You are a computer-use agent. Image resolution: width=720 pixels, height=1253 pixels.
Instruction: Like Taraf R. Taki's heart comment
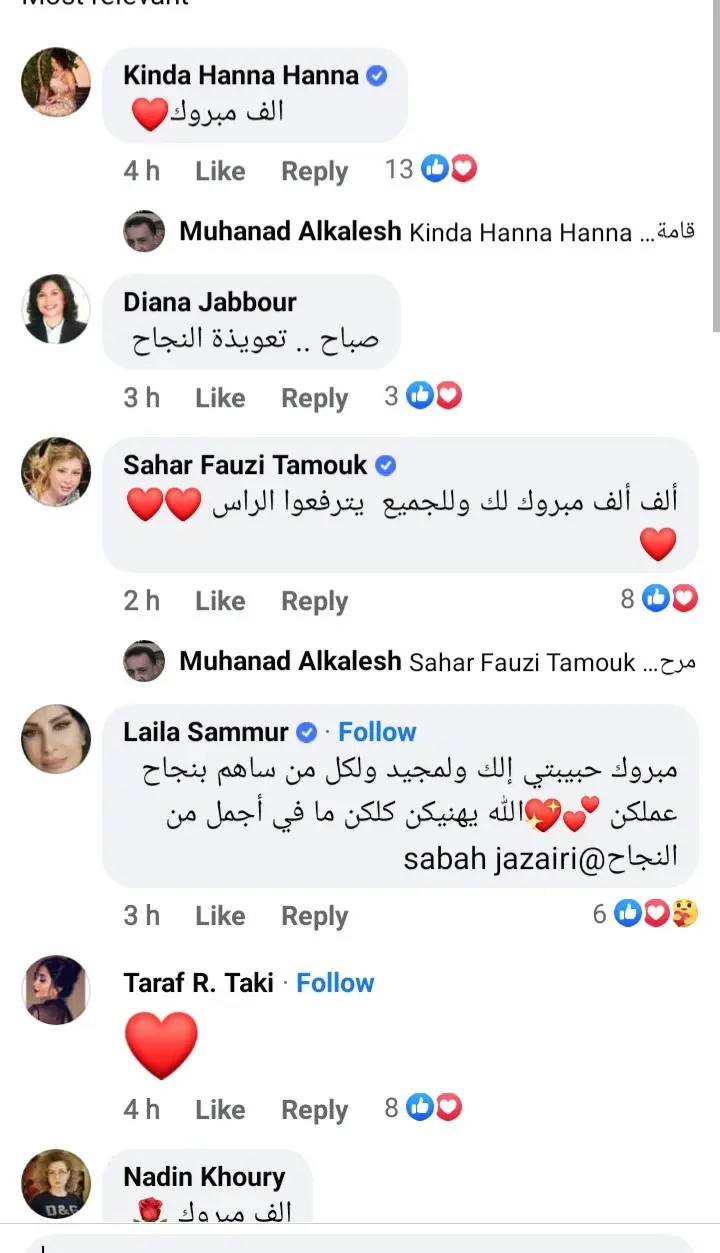click(220, 1110)
